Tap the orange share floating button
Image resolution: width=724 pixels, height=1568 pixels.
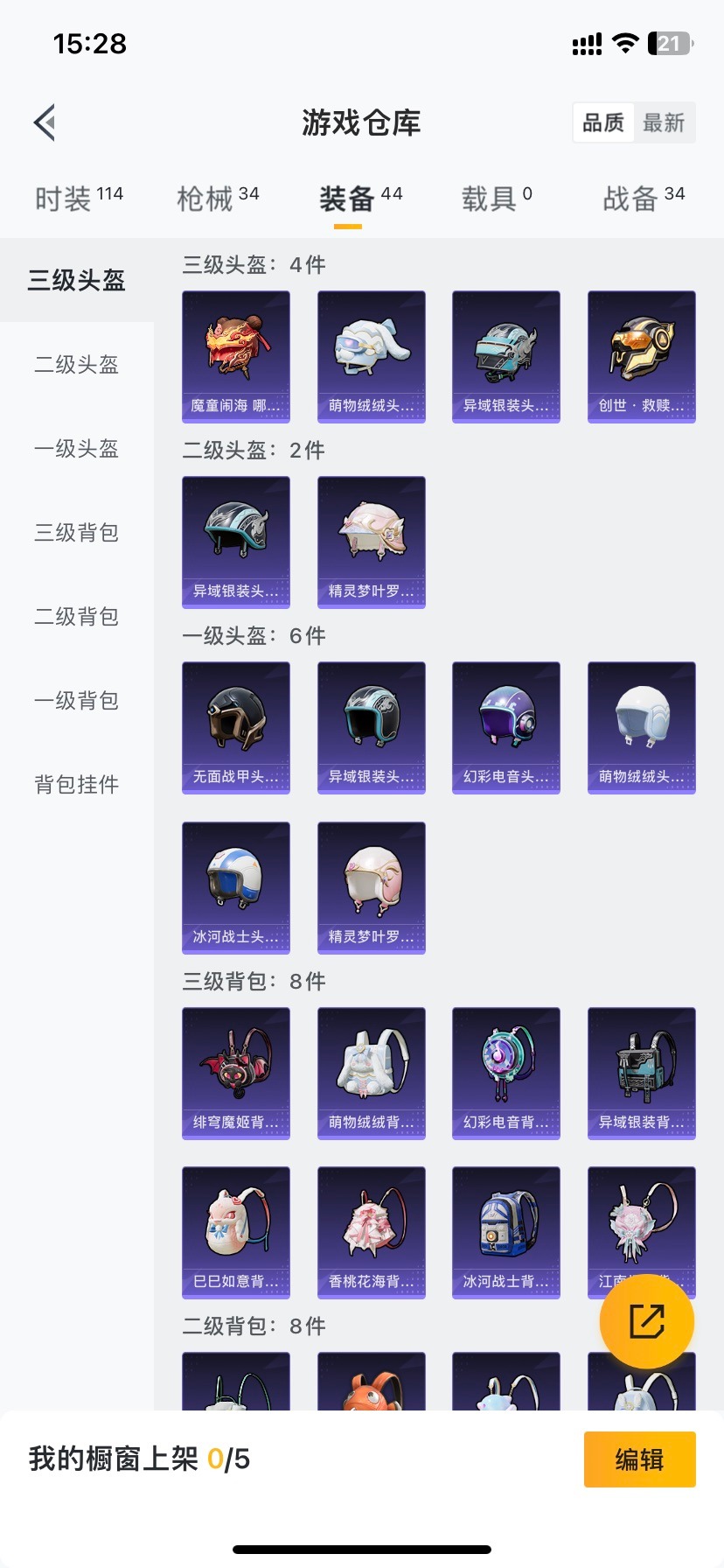click(646, 1321)
